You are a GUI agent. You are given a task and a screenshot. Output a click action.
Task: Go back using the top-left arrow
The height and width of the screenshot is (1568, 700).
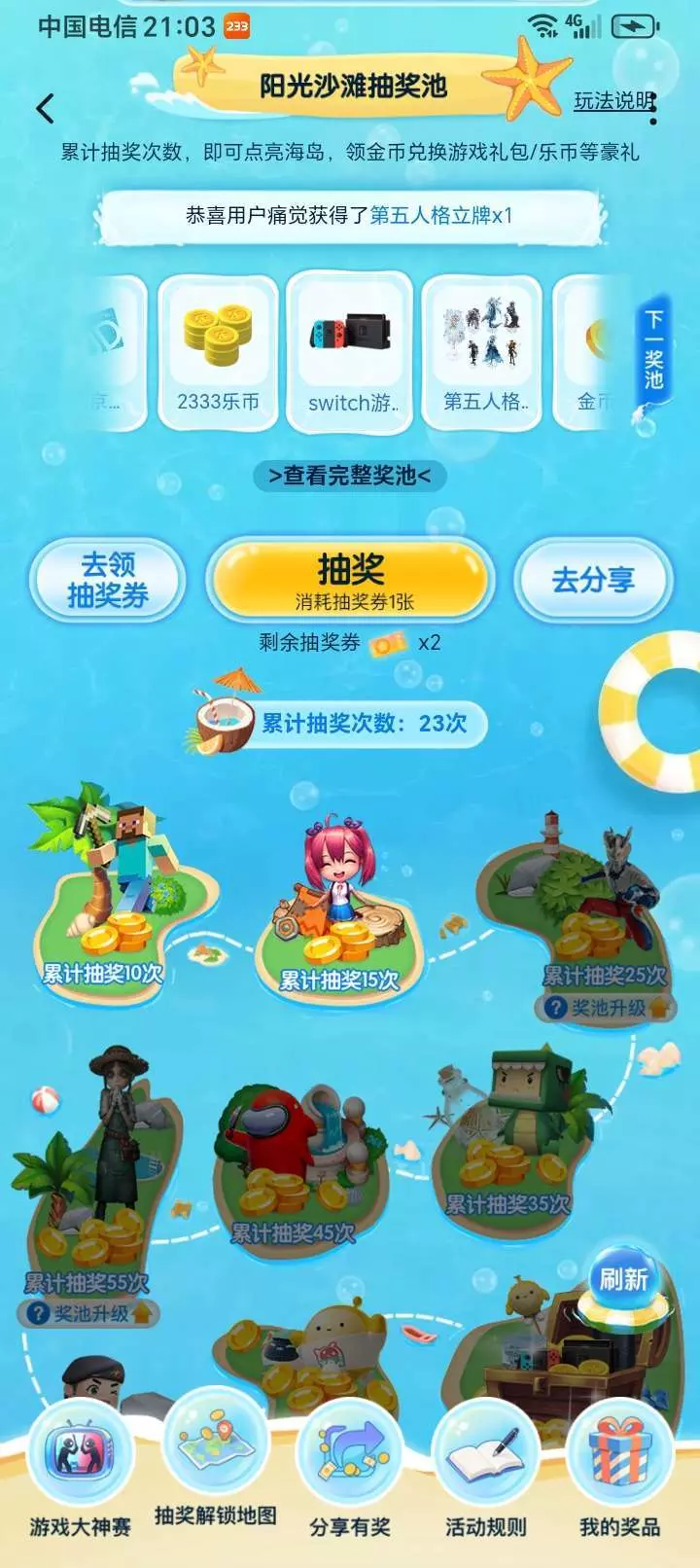45,108
